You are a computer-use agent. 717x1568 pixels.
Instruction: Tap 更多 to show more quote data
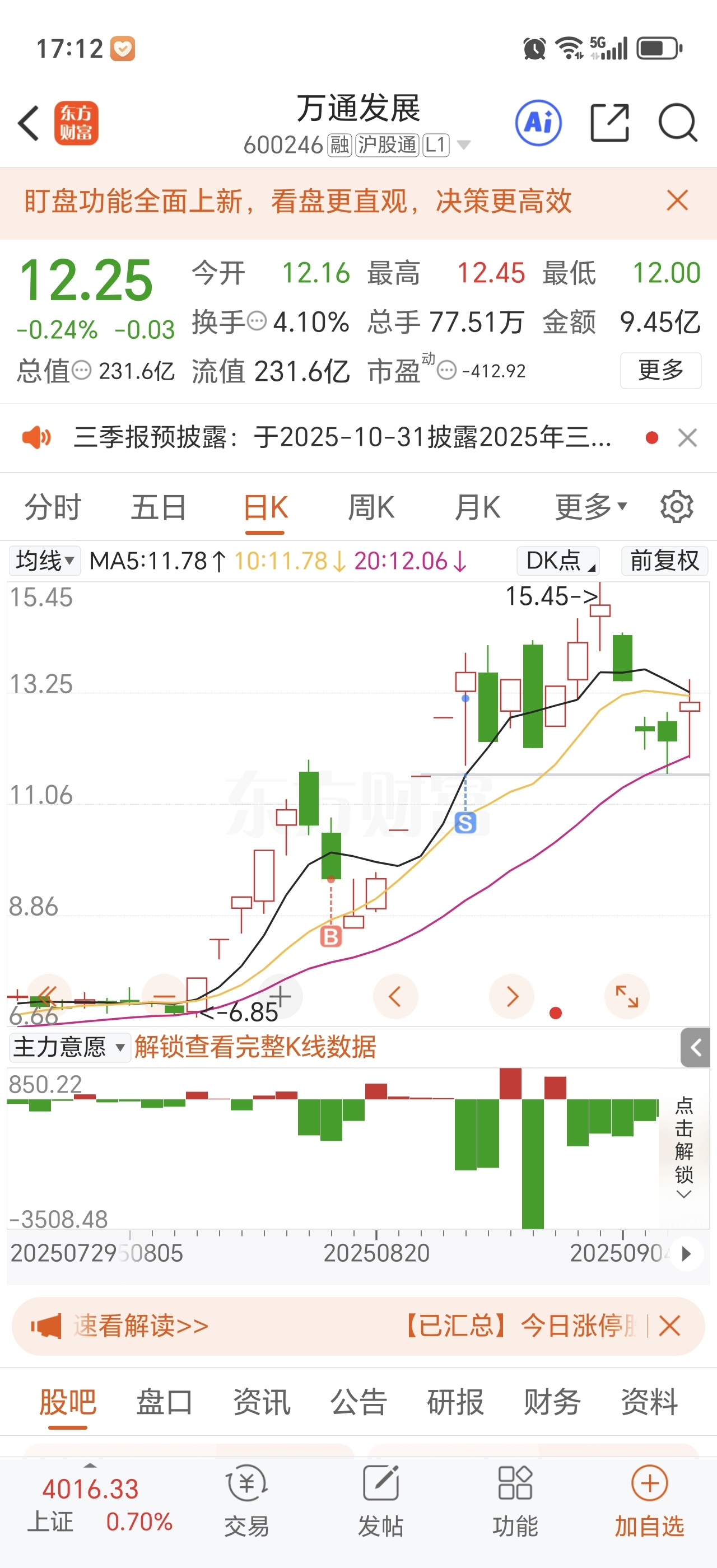tap(660, 370)
